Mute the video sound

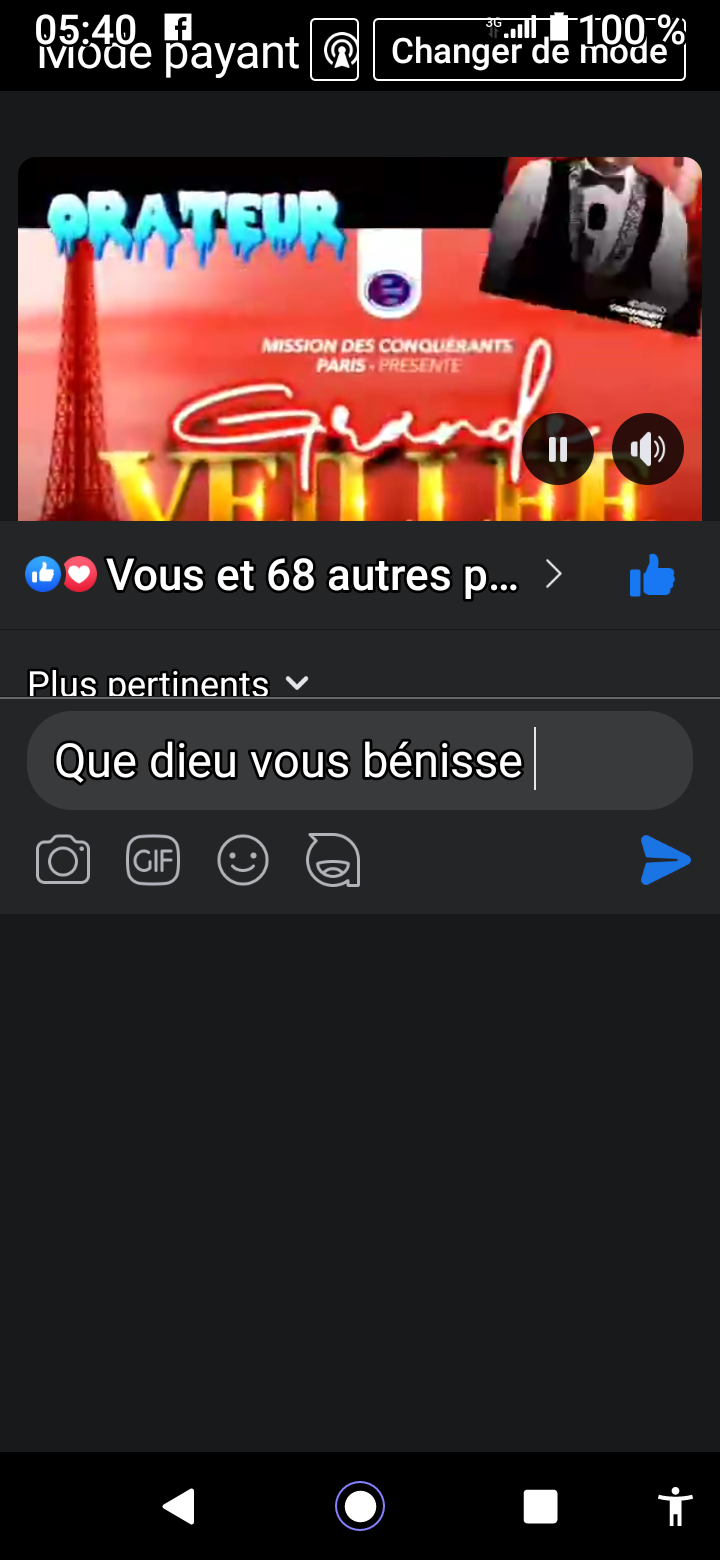coord(647,450)
